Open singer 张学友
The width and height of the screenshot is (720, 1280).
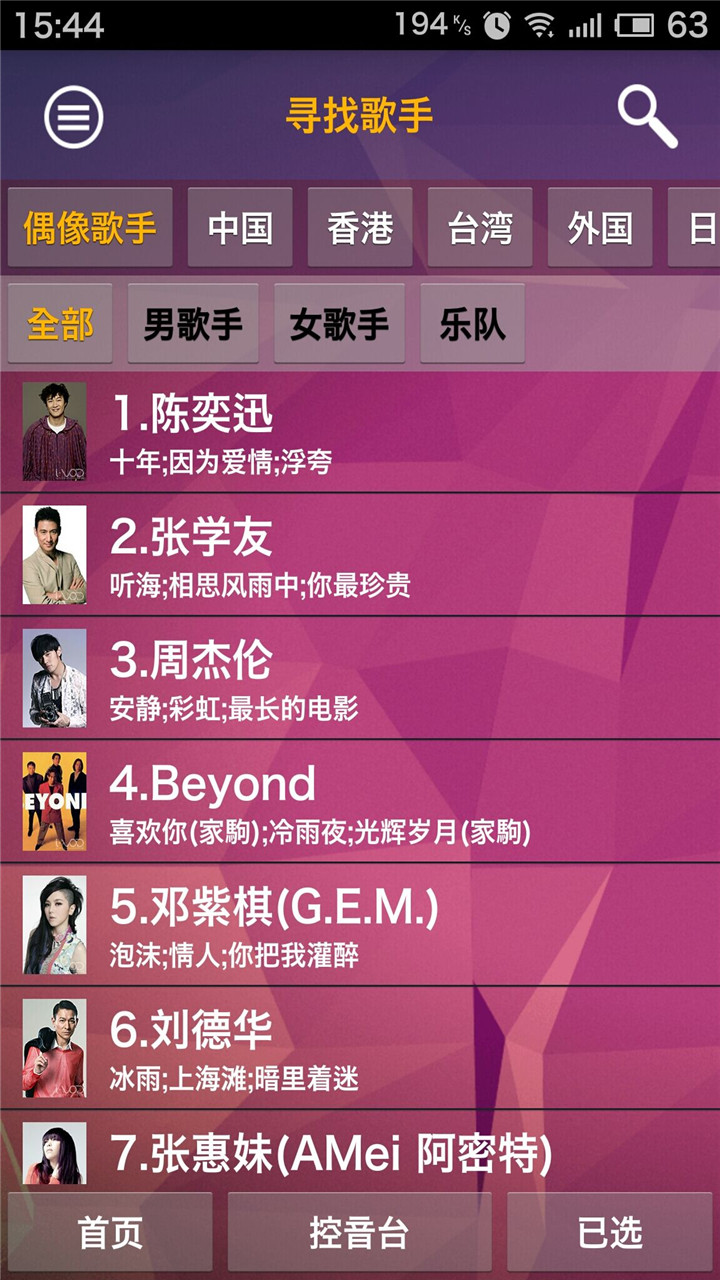tap(360, 555)
